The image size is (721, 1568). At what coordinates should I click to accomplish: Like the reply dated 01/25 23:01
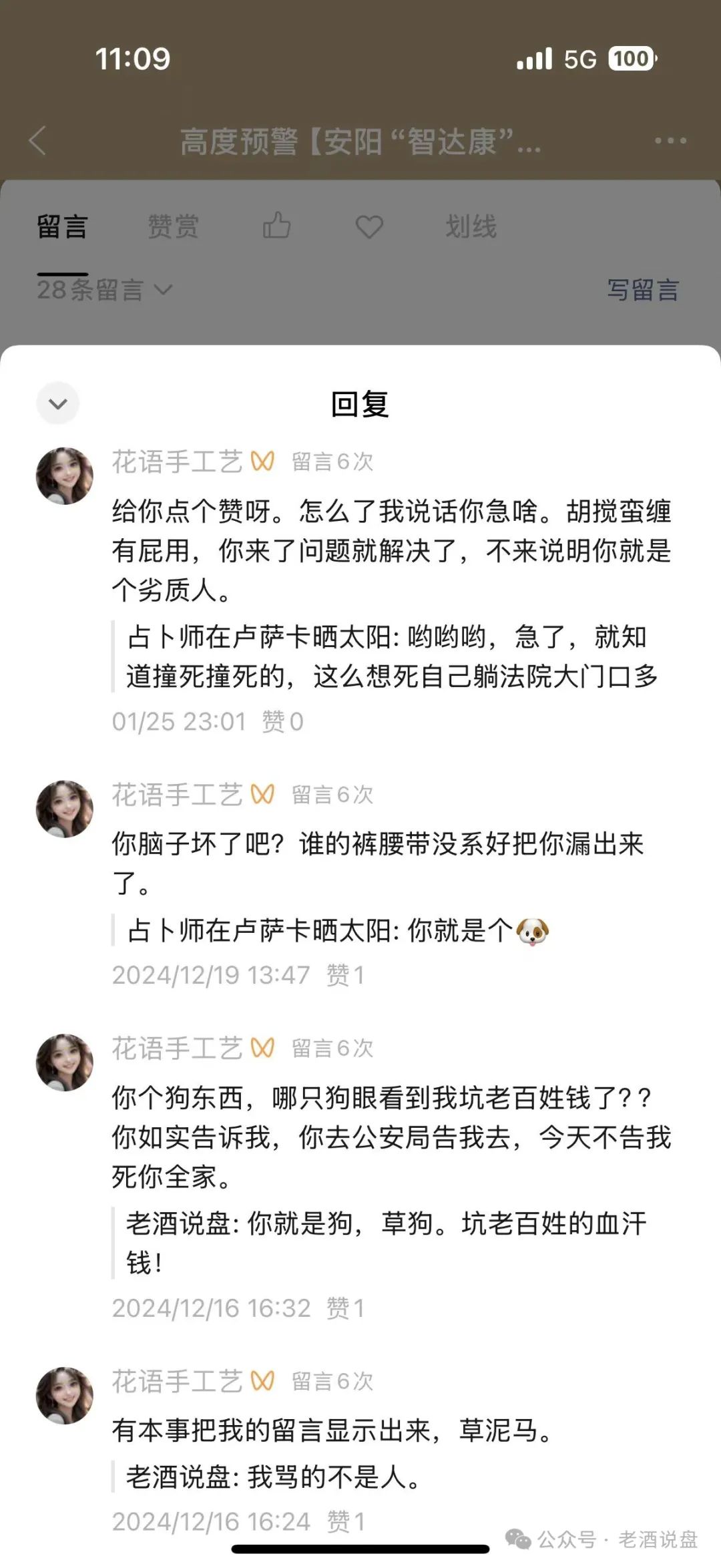pyautogui.click(x=282, y=722)
